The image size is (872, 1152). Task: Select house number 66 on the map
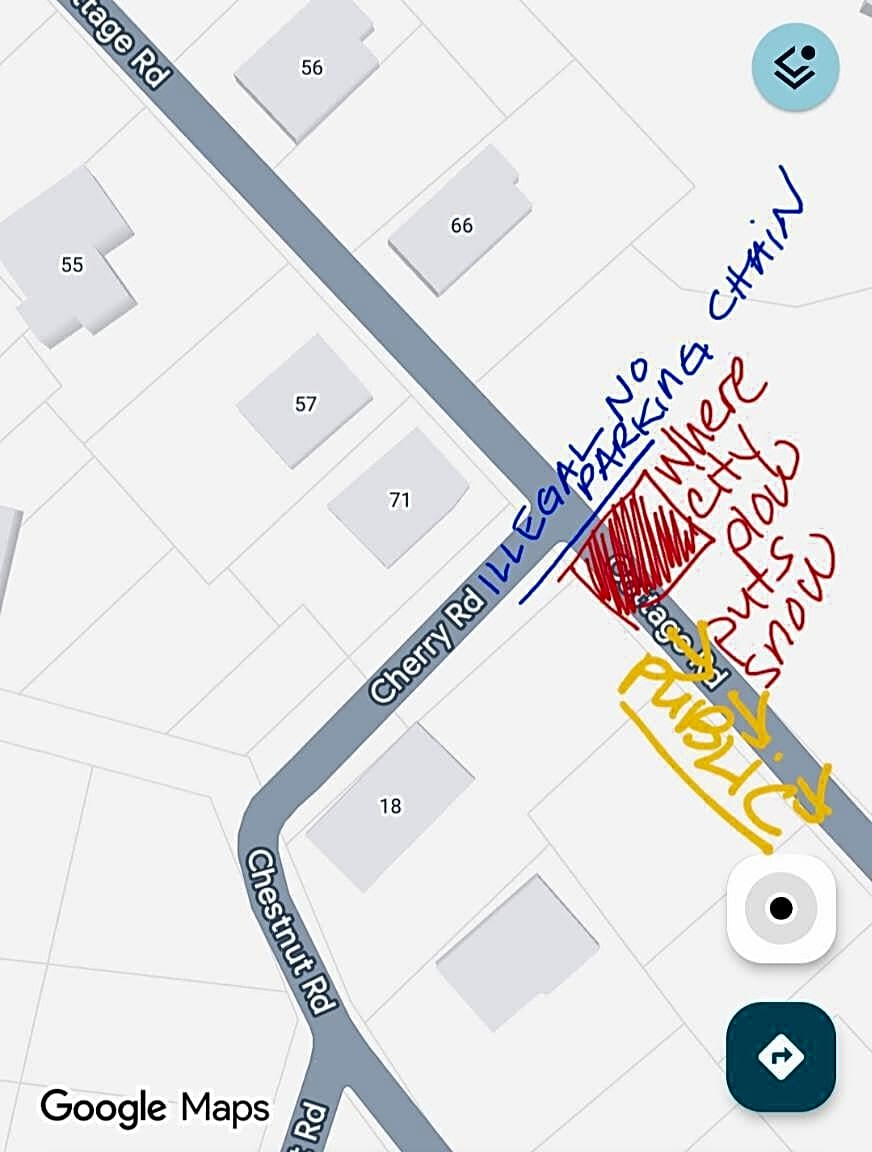tap(460, 226)
